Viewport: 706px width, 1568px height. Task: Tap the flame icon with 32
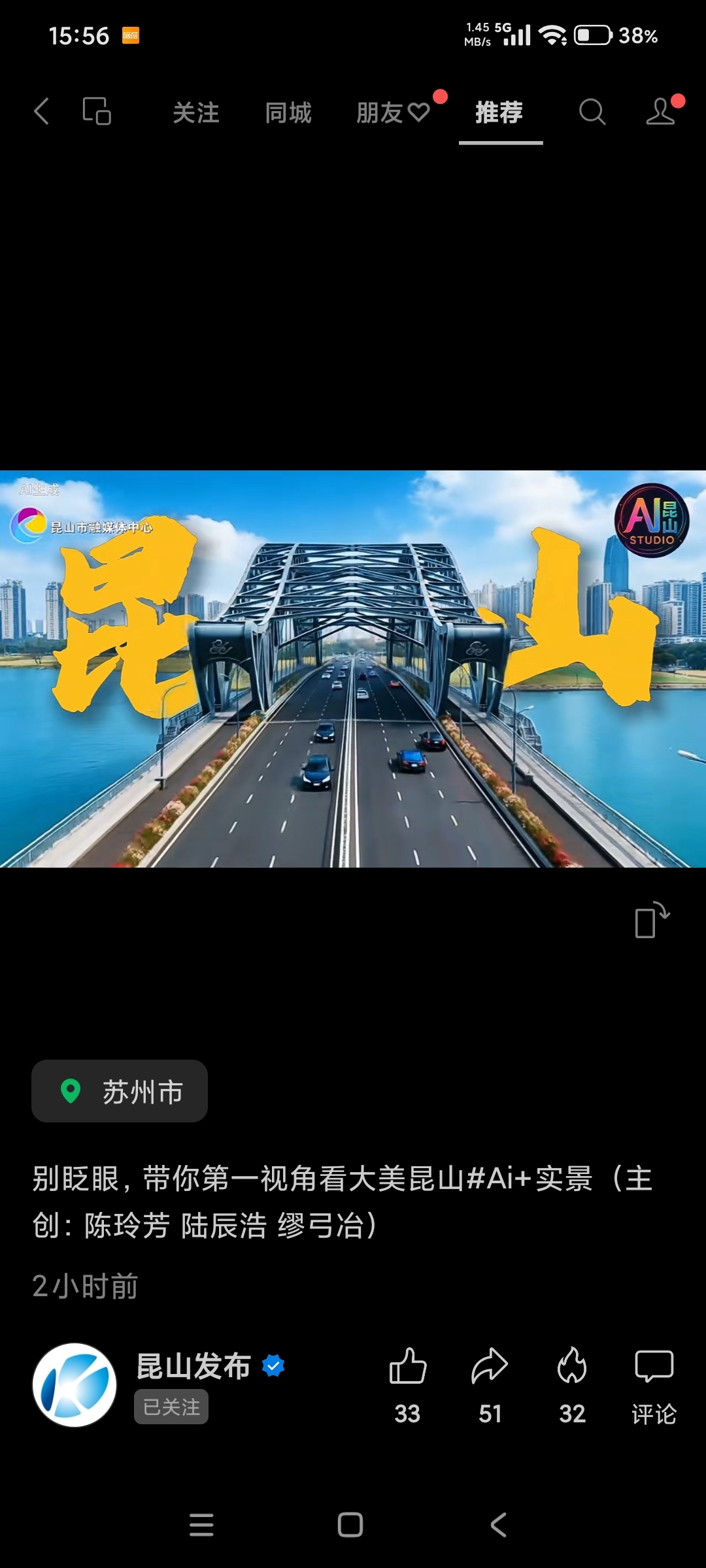572,1367
